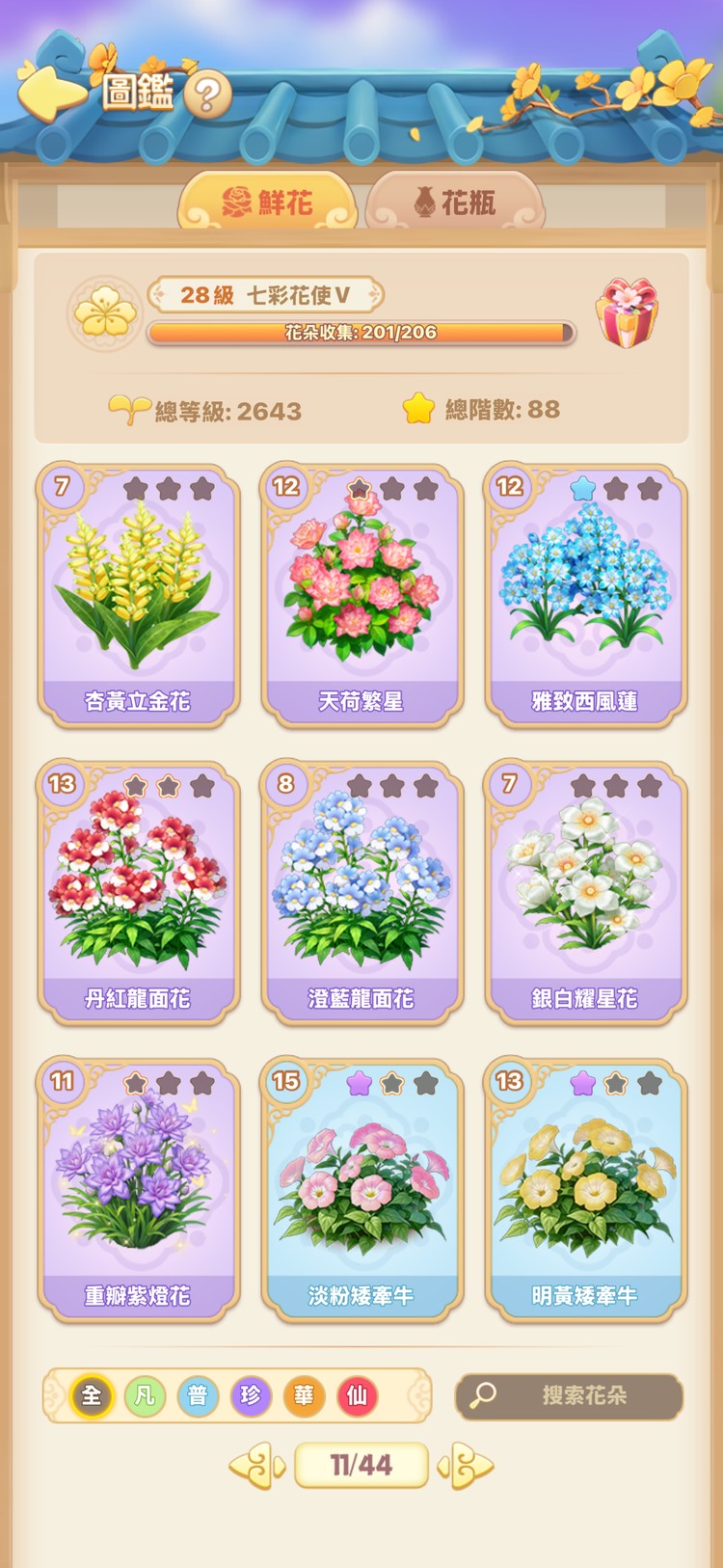Go back using the yellow arrow
Screen dimensions: 723x1568
pyautogui.click(x=53, y=94)
